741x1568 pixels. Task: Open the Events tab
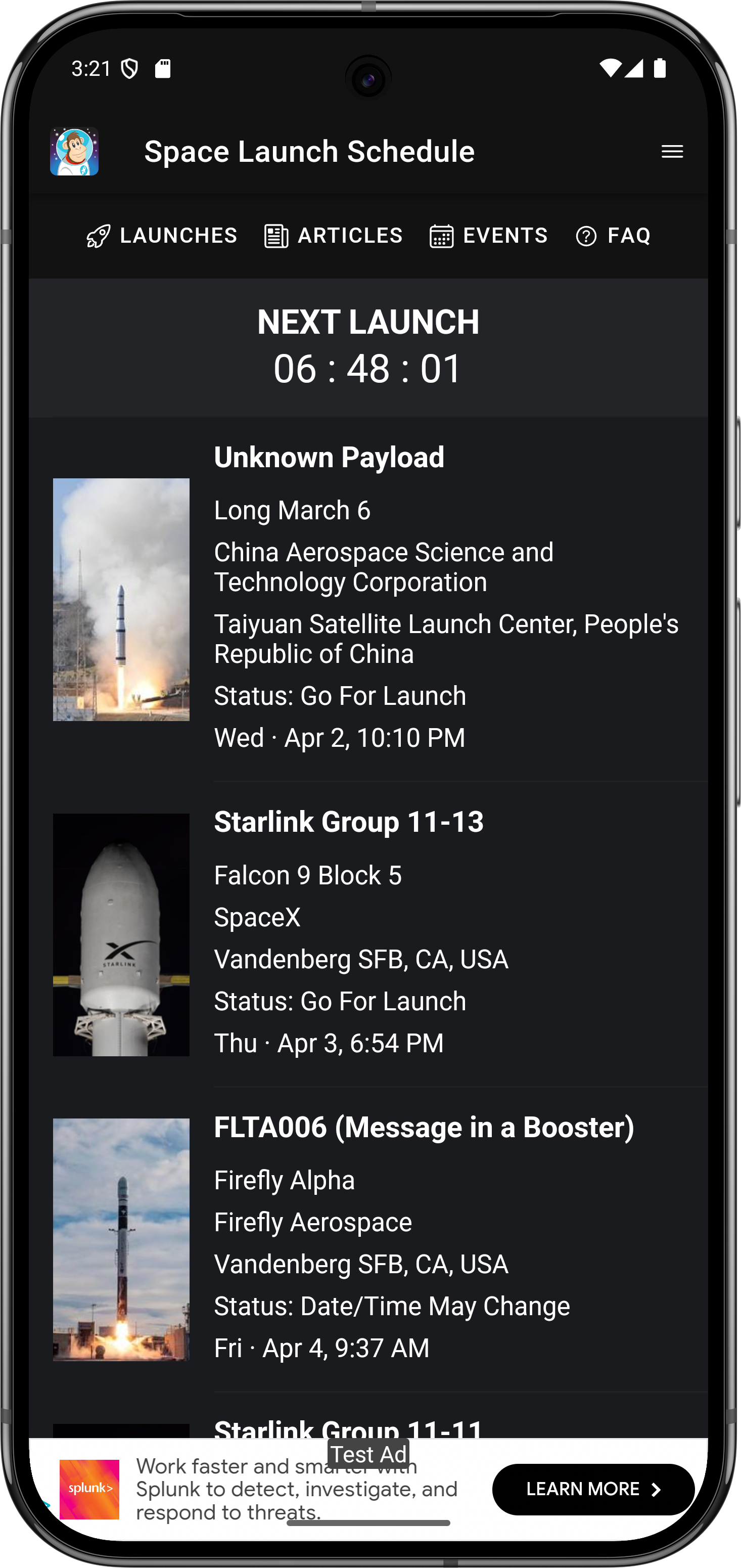(489, 236)
